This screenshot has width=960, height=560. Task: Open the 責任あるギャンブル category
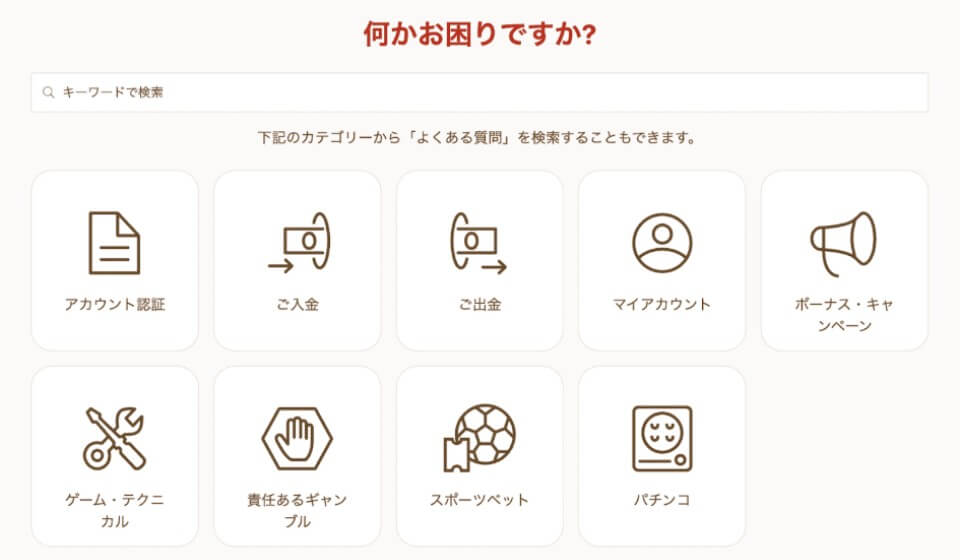point(297,456)
